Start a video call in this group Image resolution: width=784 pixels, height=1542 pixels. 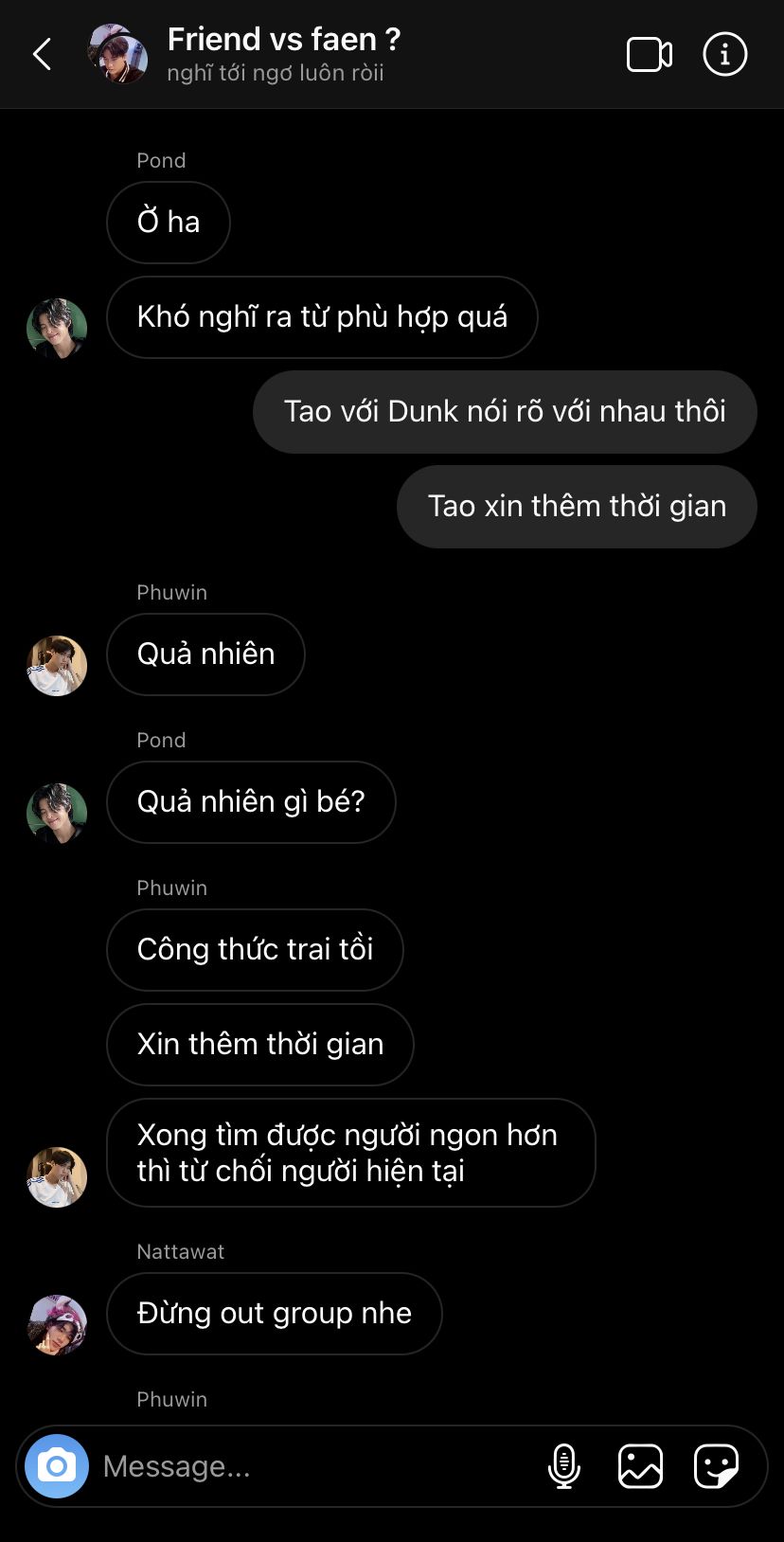[650, 55]
